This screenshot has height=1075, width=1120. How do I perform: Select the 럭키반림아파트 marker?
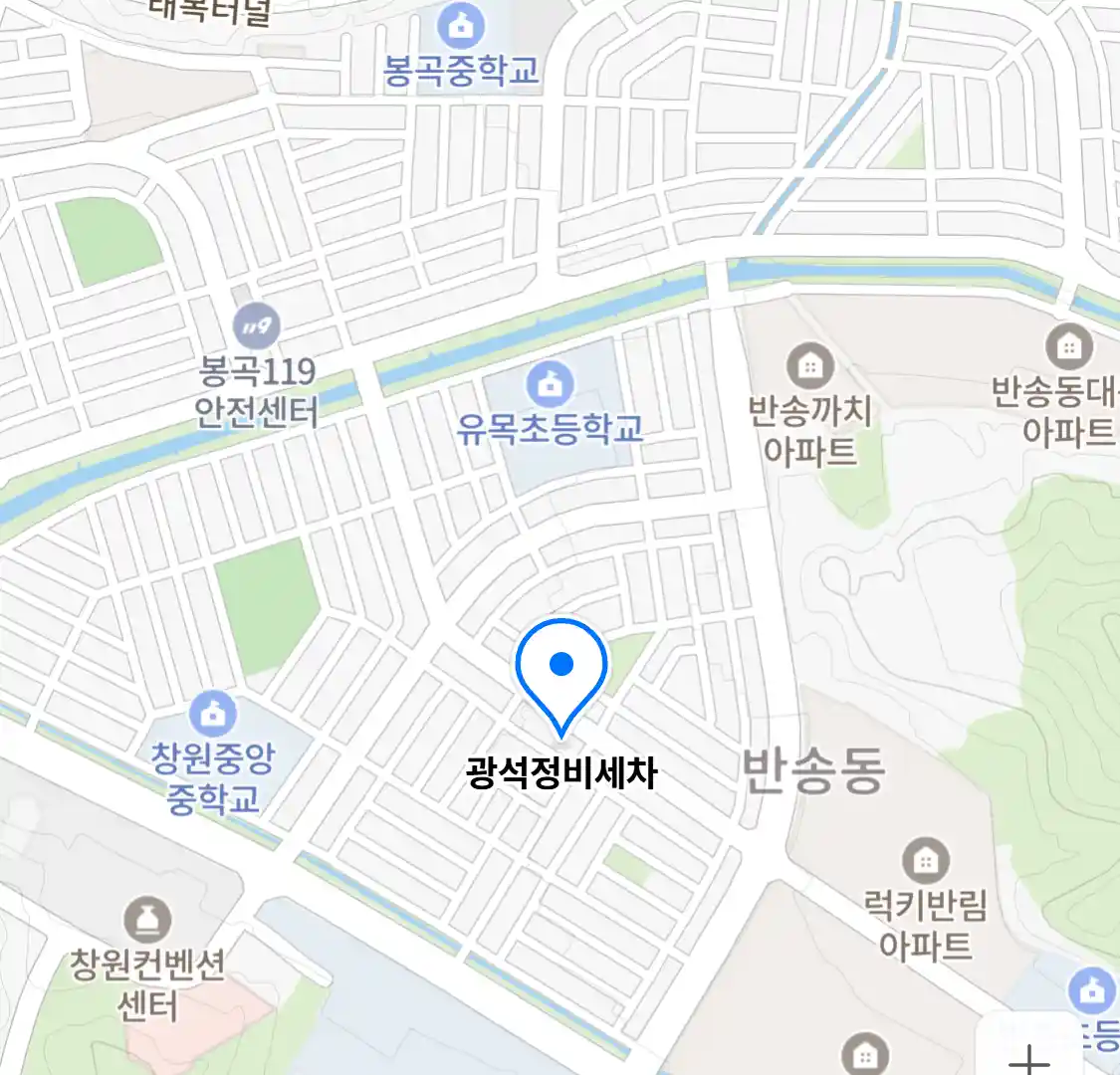(x=925, y=860)
